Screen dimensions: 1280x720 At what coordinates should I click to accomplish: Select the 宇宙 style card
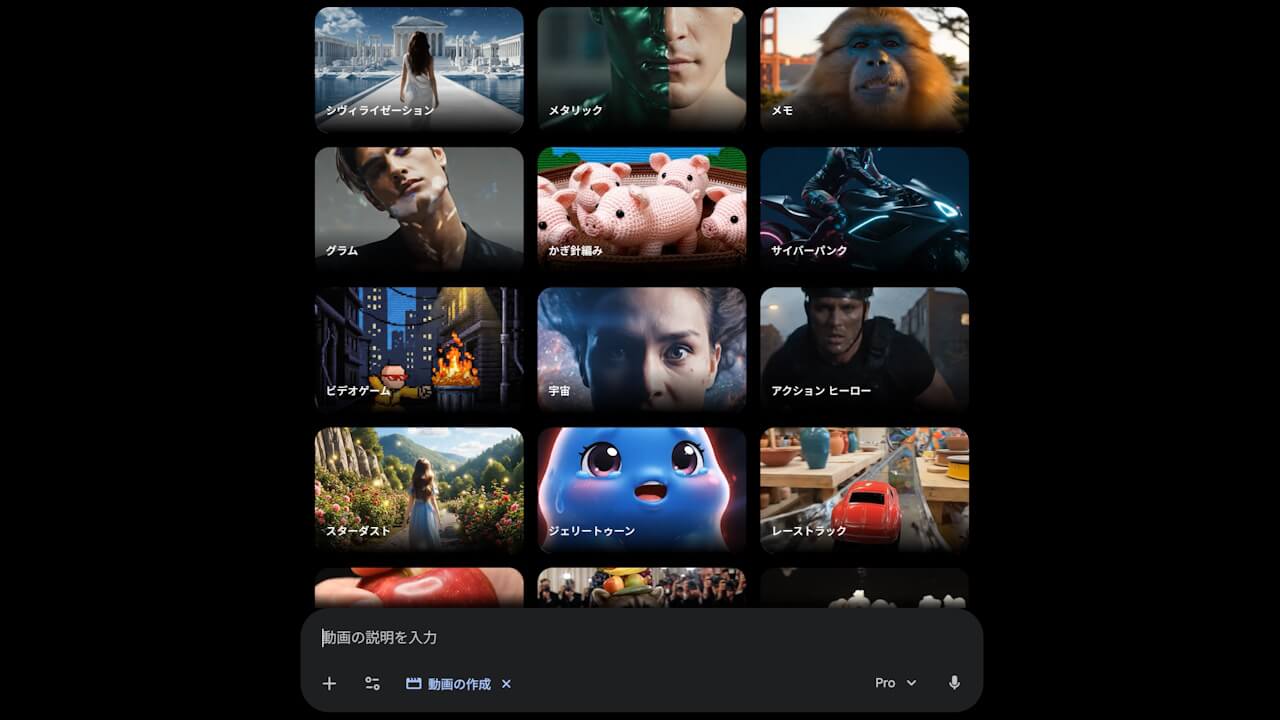(641, 350)
